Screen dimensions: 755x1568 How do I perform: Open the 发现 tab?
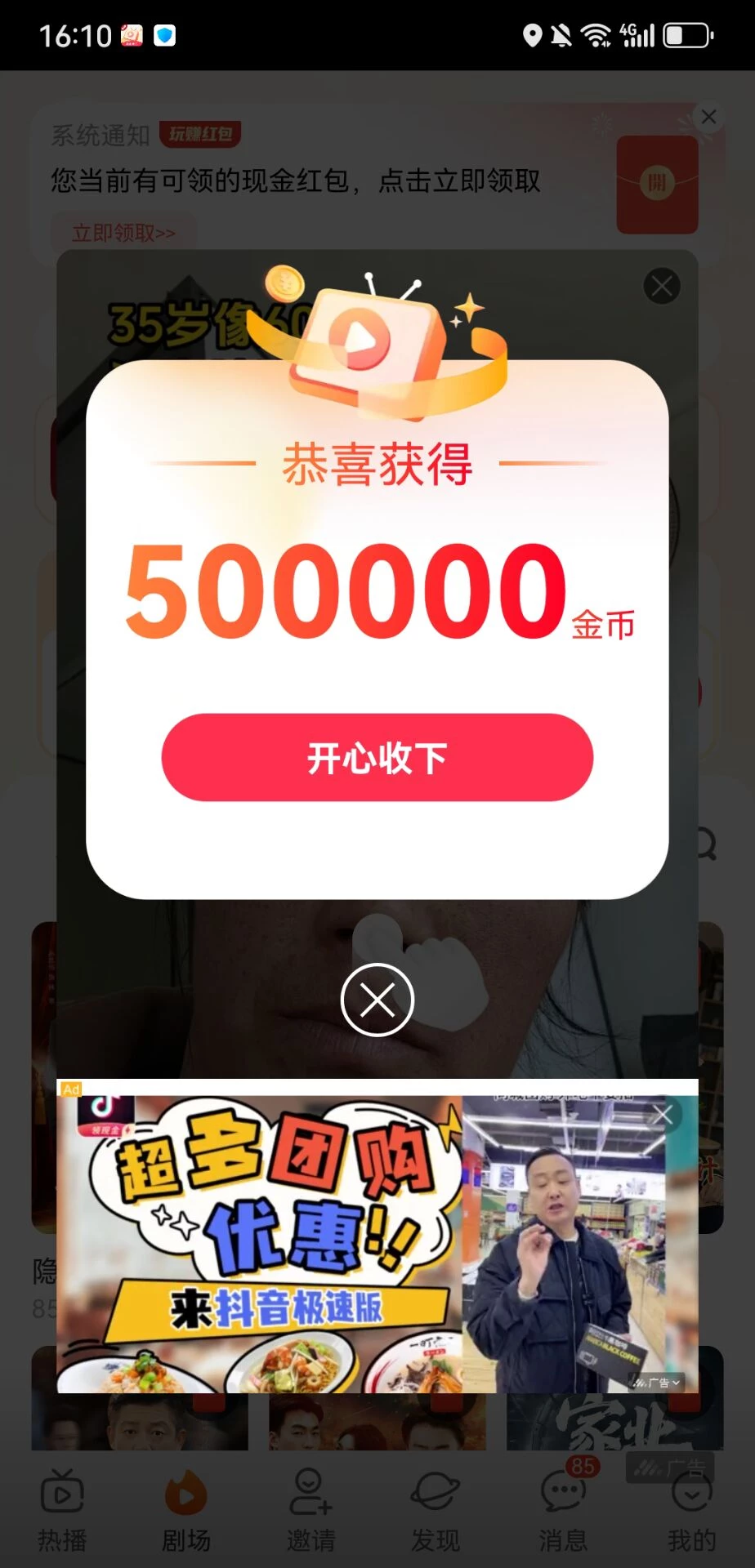pyautogui.click(x=435, y=1511)
